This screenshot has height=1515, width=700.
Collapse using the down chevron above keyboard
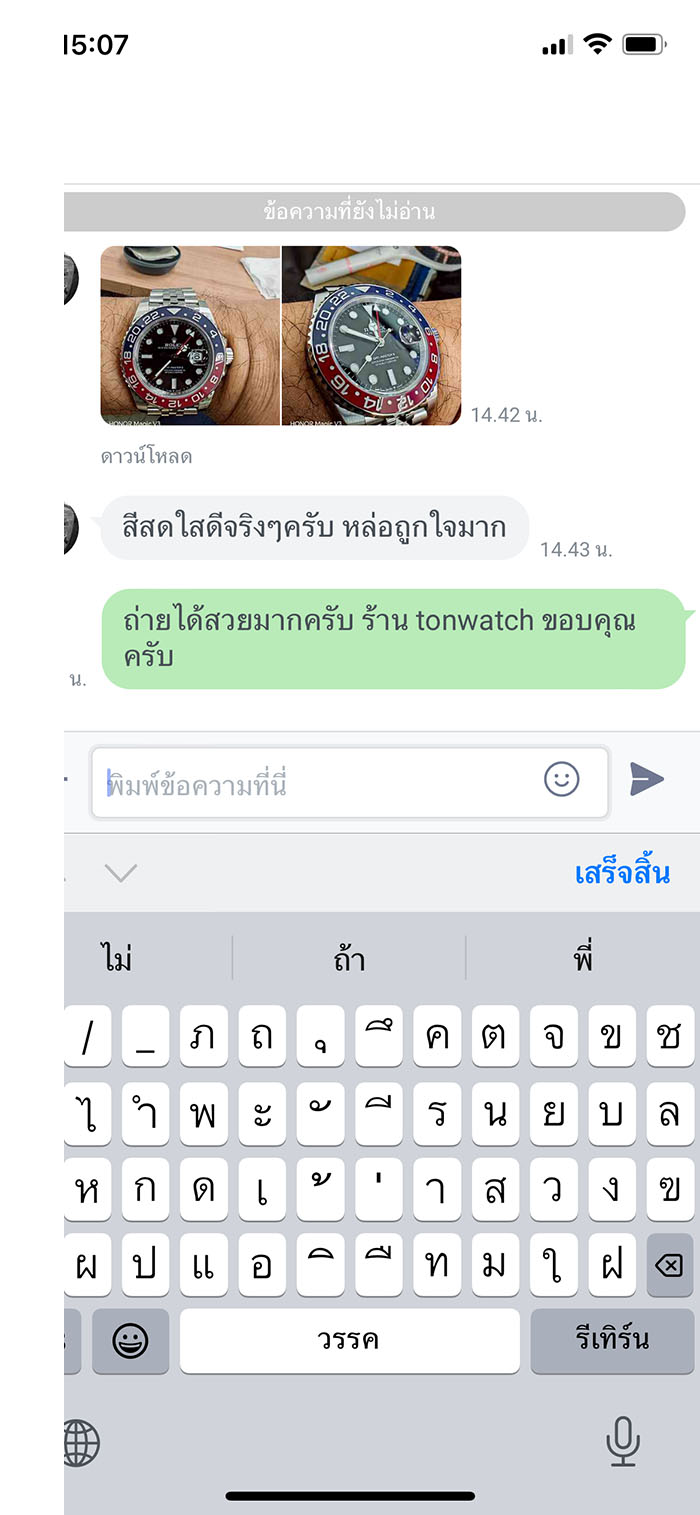click(x=121, y=873)
